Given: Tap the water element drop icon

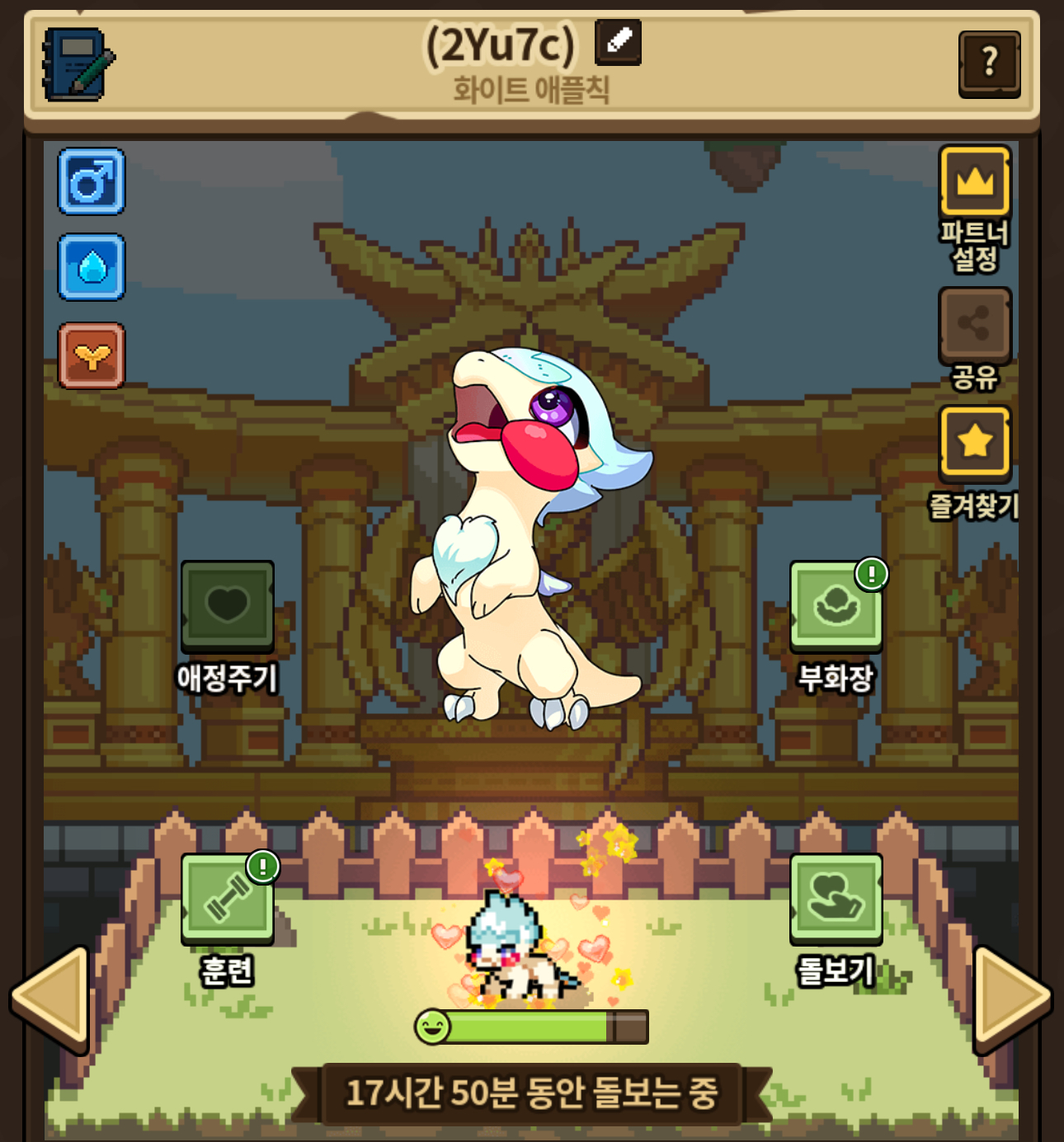Looking at the screenshot, I should pyautogui.click(x=92, y=267).
